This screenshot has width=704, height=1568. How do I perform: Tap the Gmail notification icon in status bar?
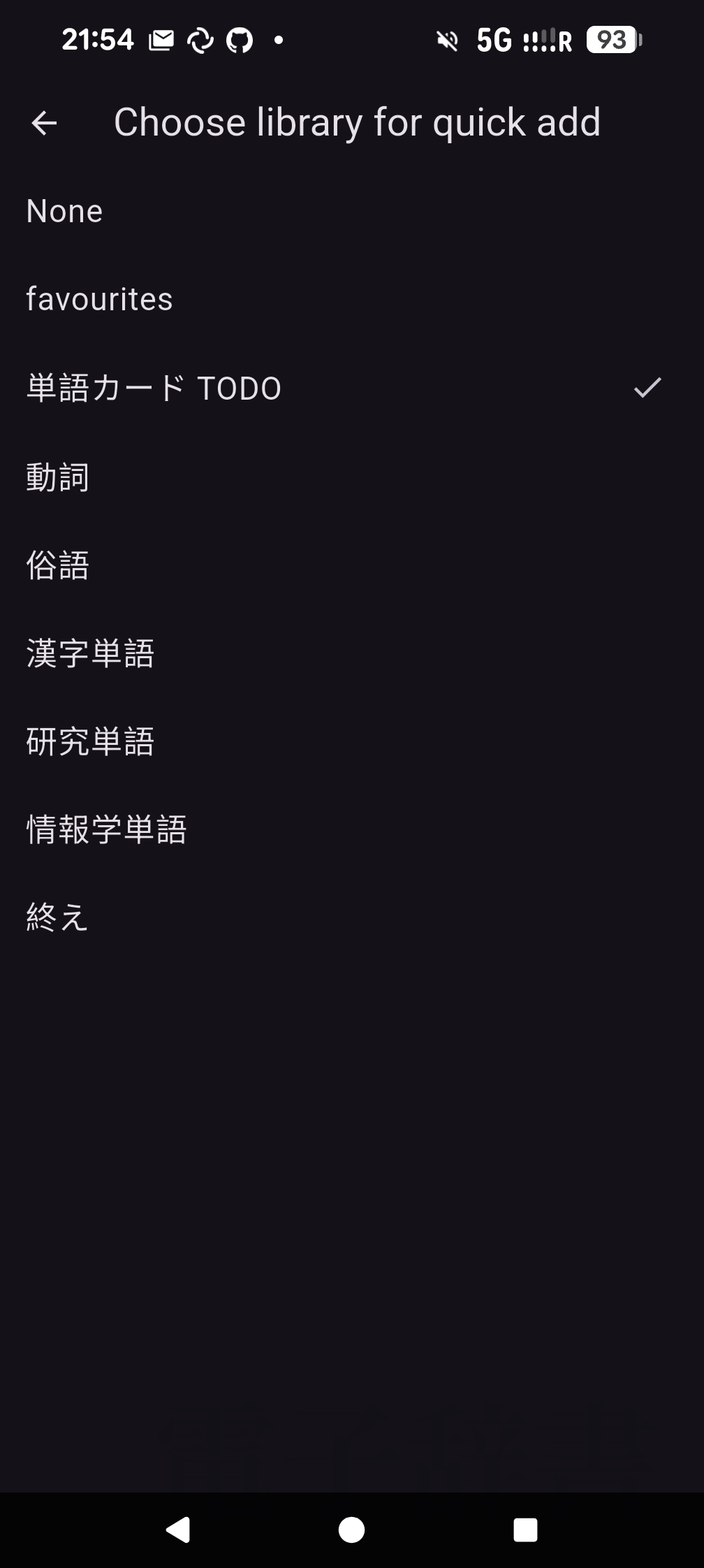[161, 40]
